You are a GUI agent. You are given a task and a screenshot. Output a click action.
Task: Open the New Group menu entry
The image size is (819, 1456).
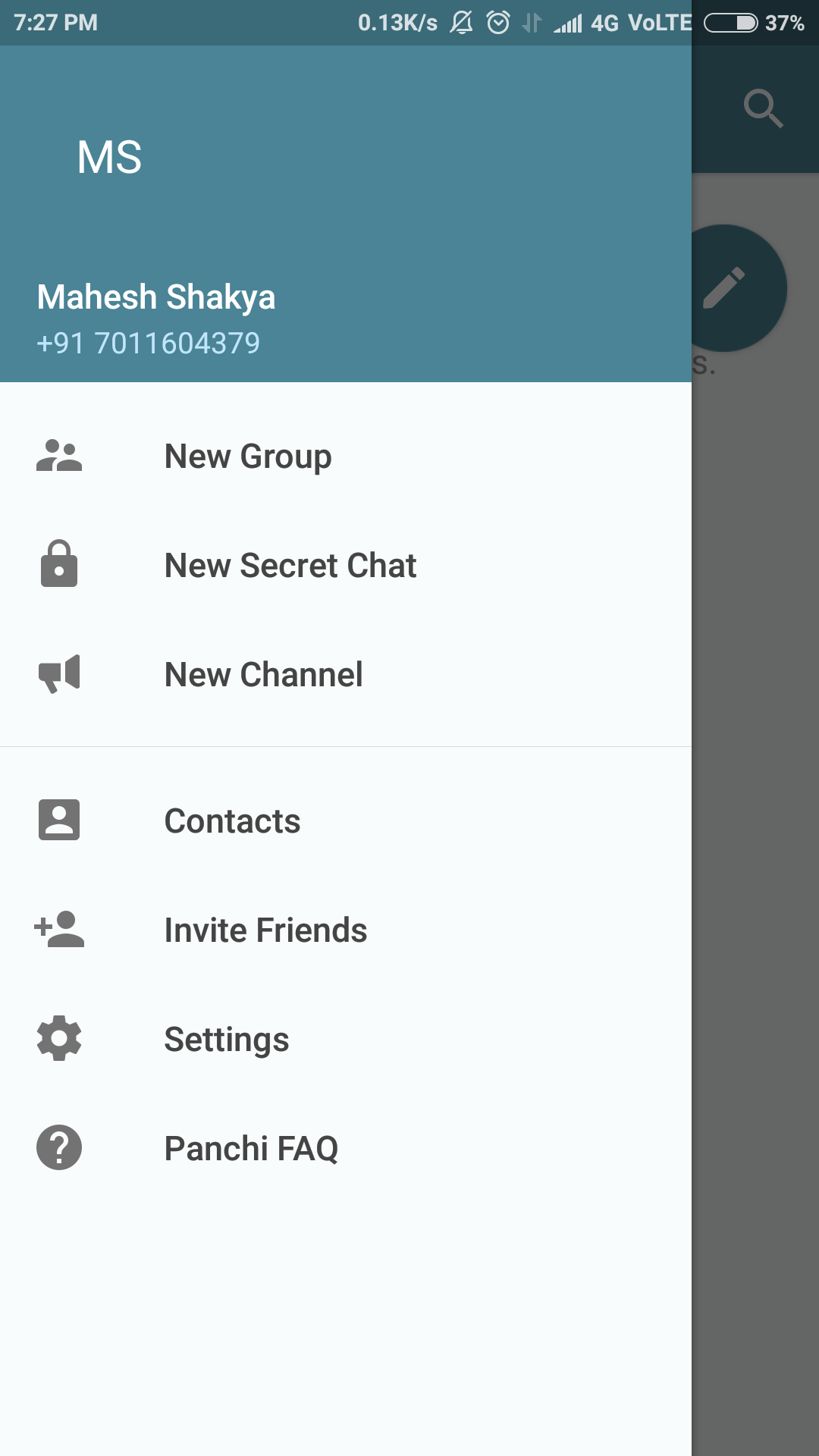[x=248, y=456]
